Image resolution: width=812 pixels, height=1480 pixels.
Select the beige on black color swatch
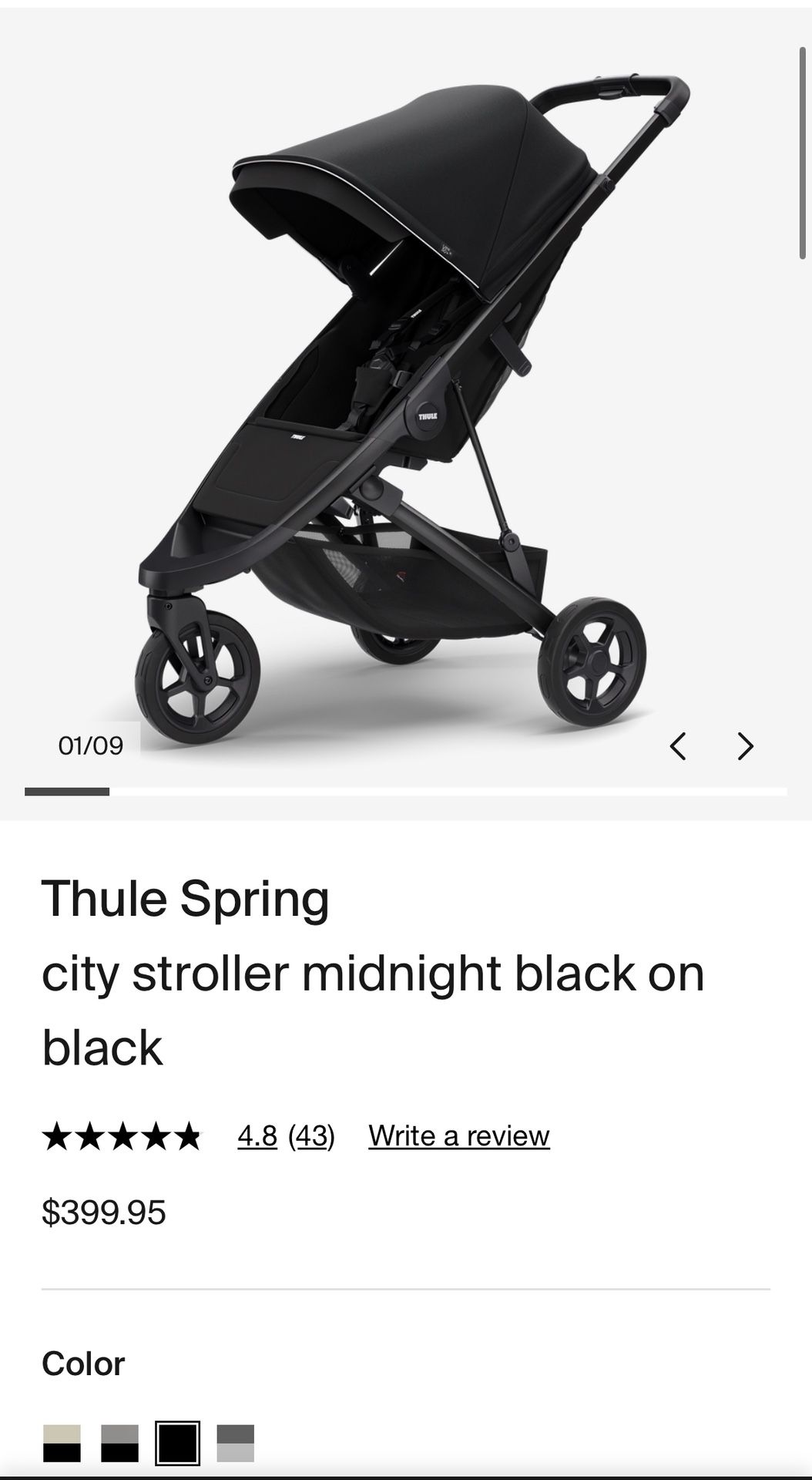pos(62,1444)
